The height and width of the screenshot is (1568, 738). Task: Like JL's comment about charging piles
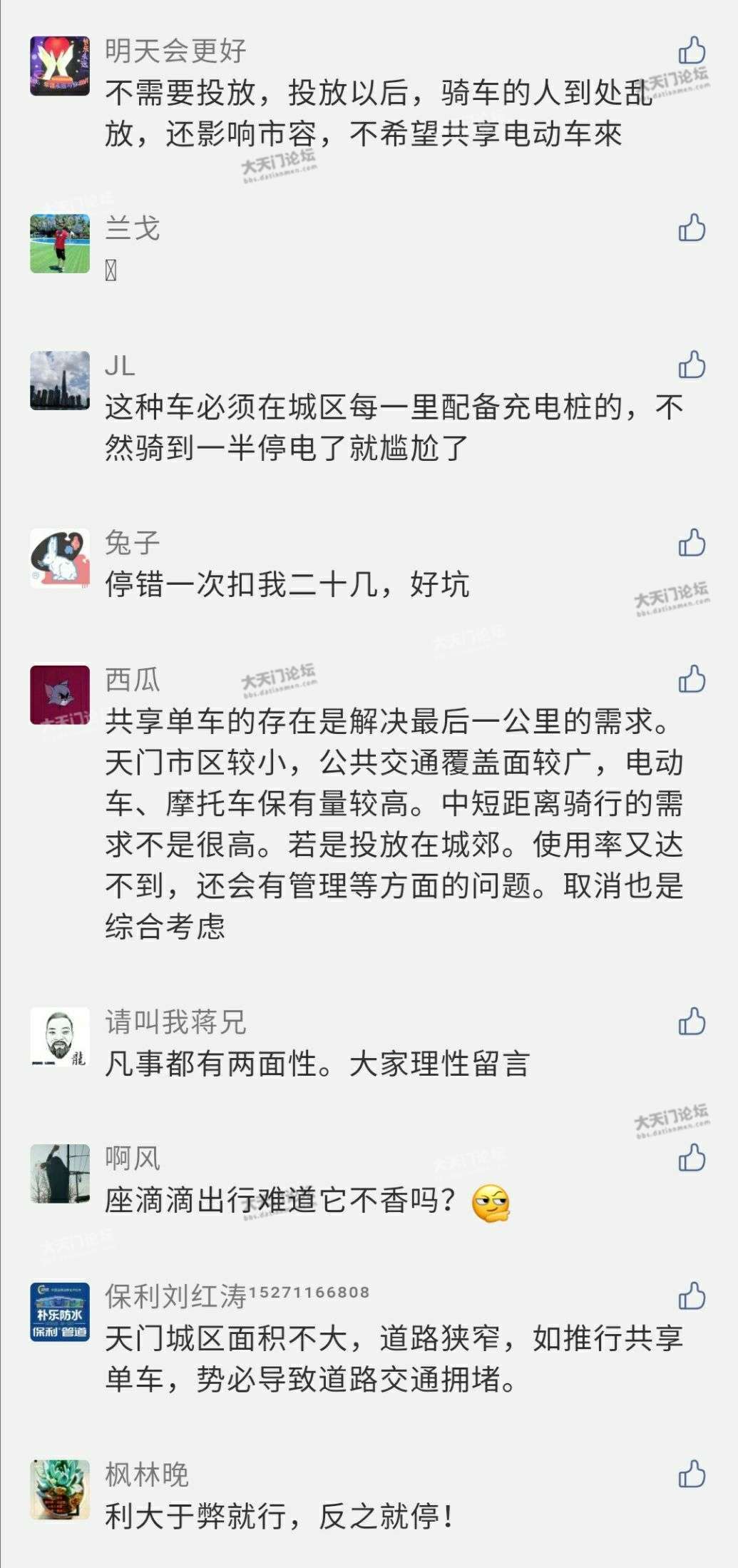692,365
